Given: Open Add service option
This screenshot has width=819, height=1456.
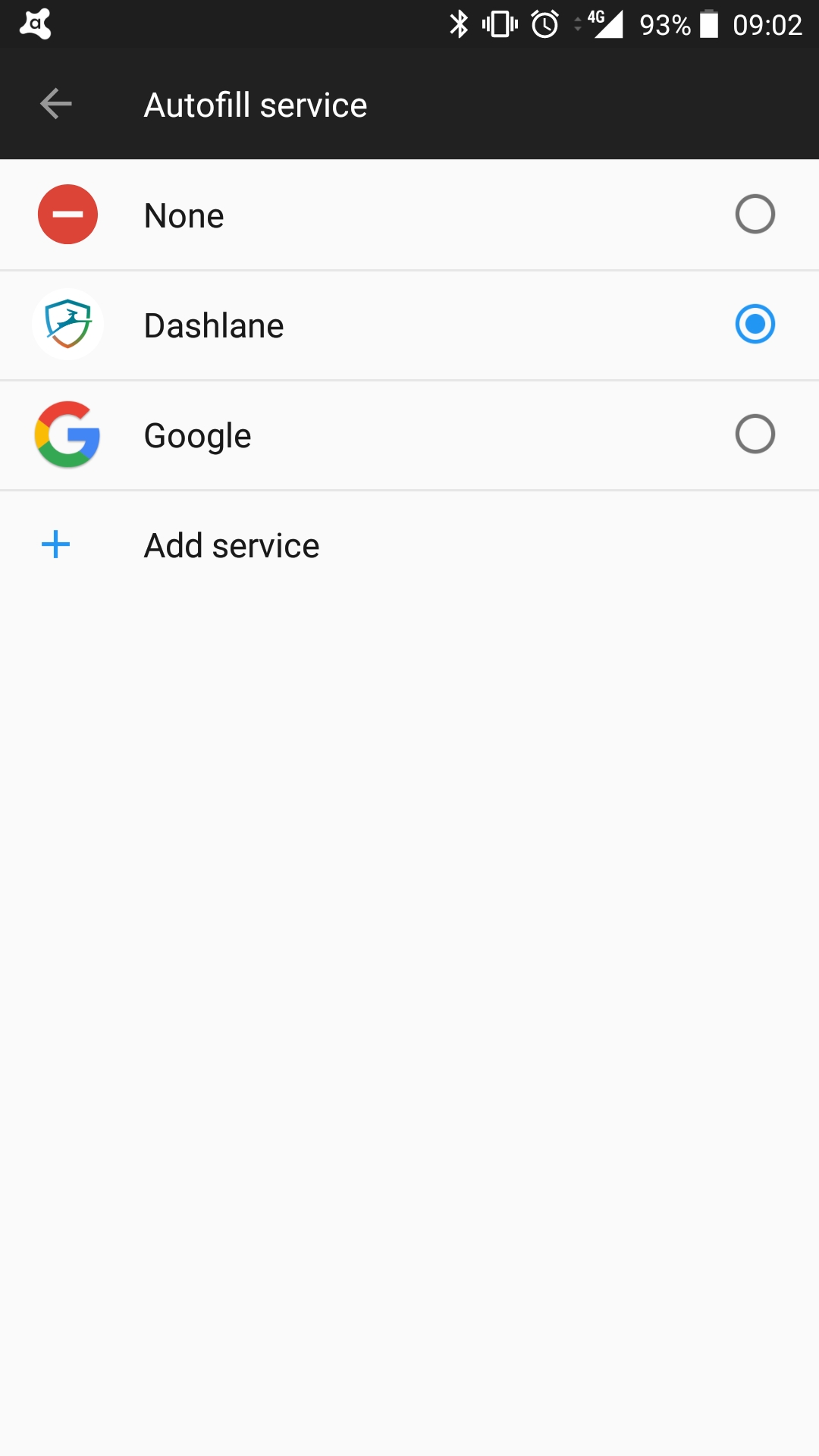Looking at the screenshot, I should [x=231, y=545].
